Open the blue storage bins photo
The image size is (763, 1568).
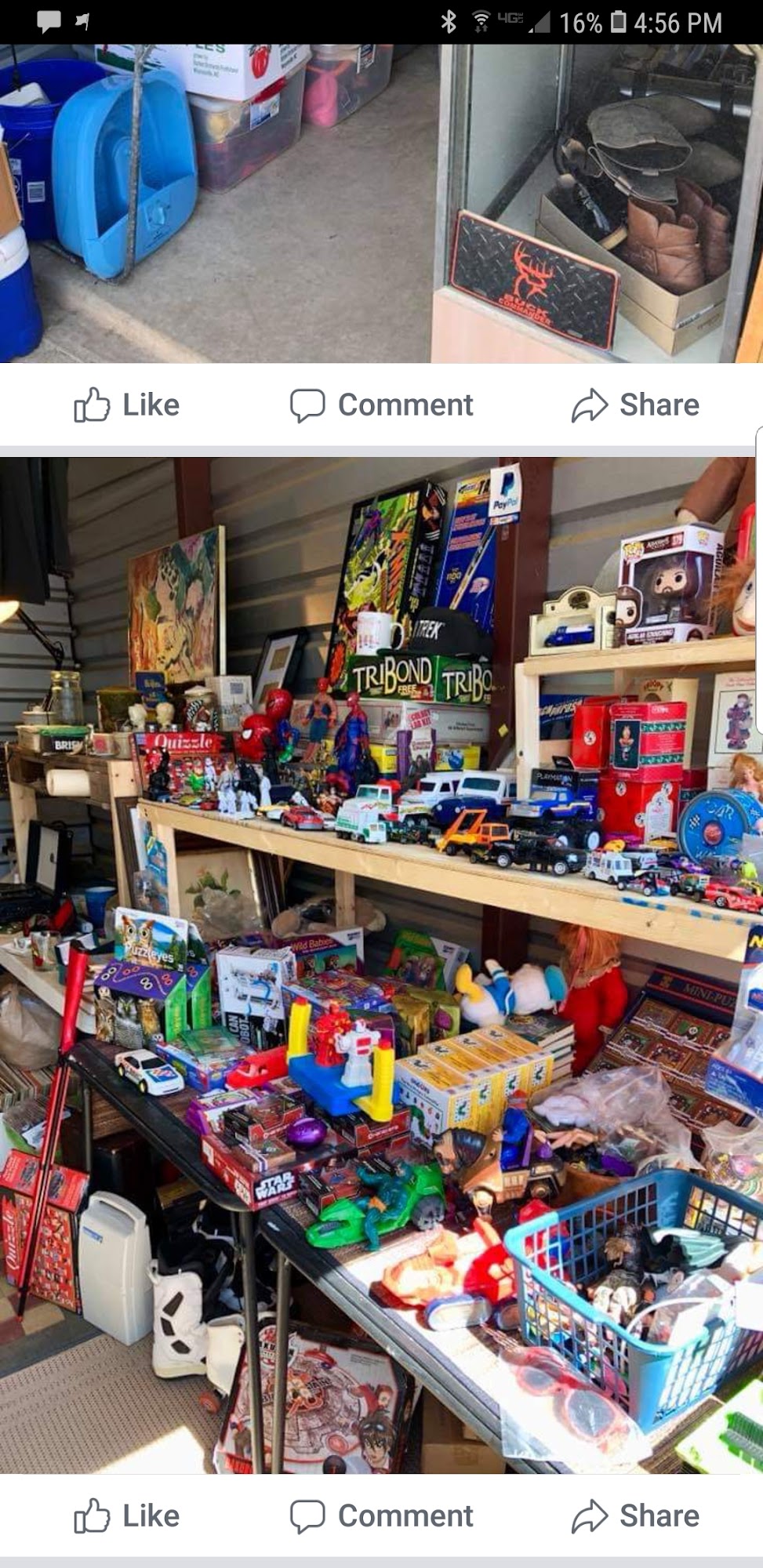coord(381,203)
